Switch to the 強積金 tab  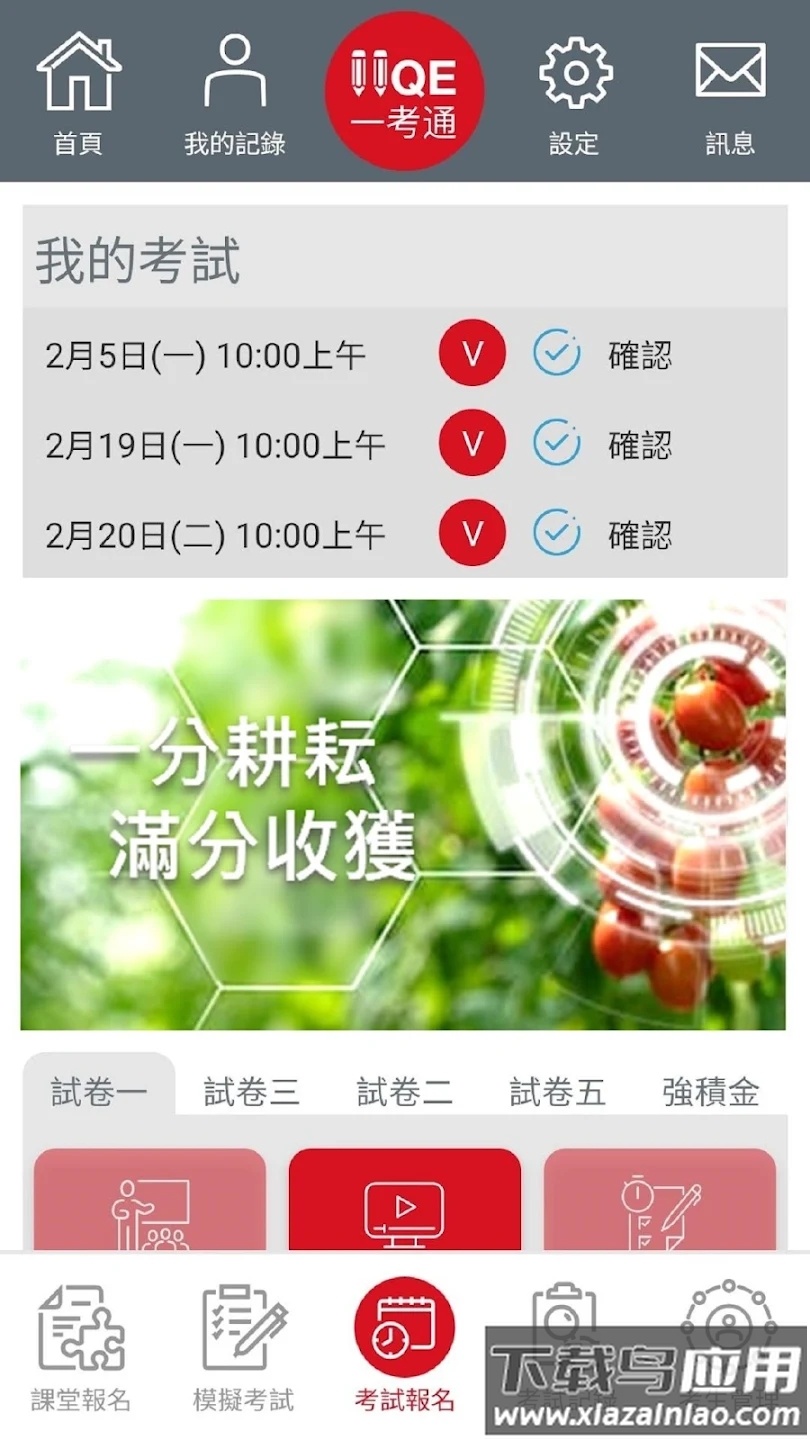[x=711, y=1092]
